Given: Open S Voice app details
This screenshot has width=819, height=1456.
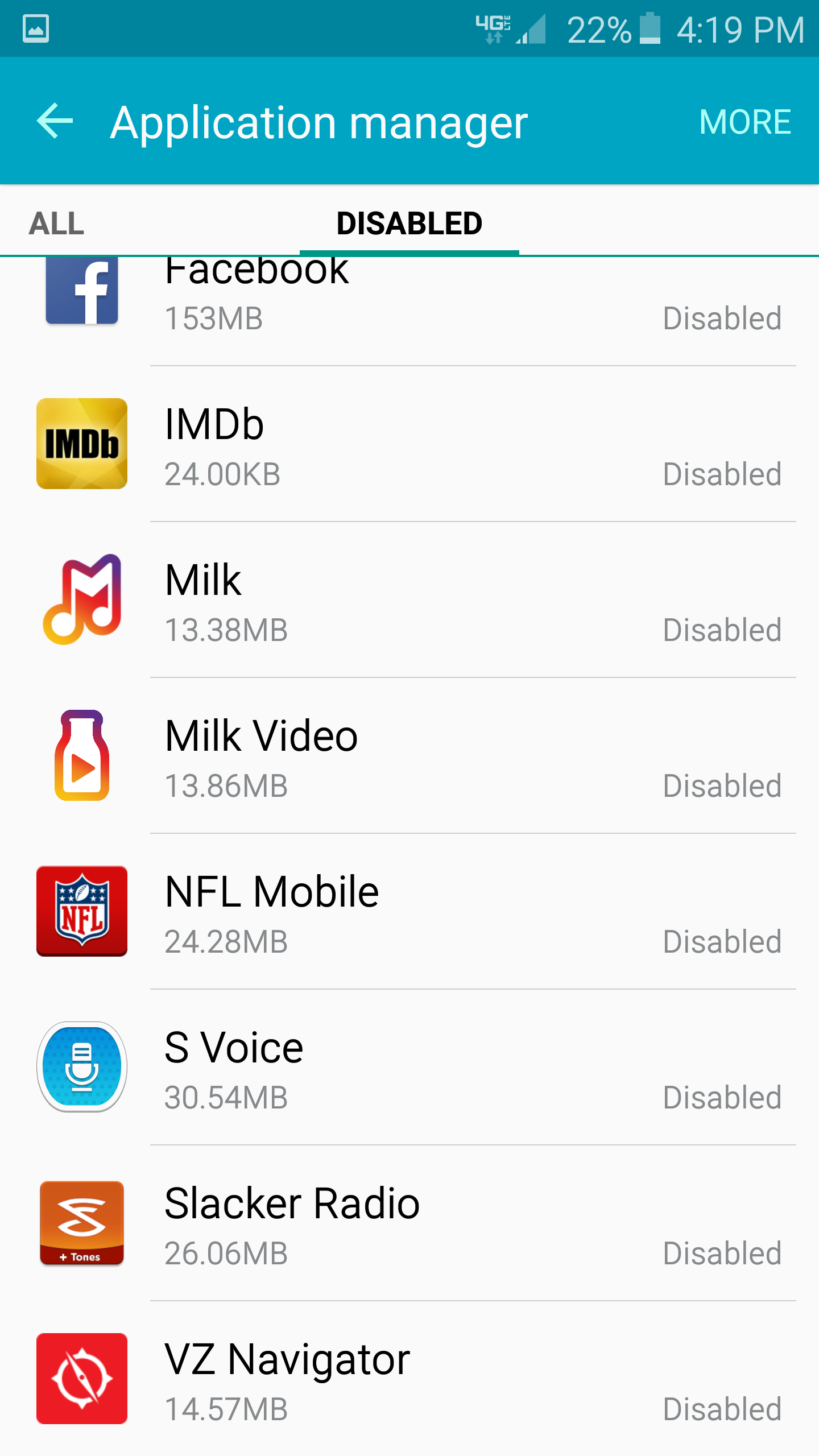Looking at the screenshot, I should (409, 1068).
